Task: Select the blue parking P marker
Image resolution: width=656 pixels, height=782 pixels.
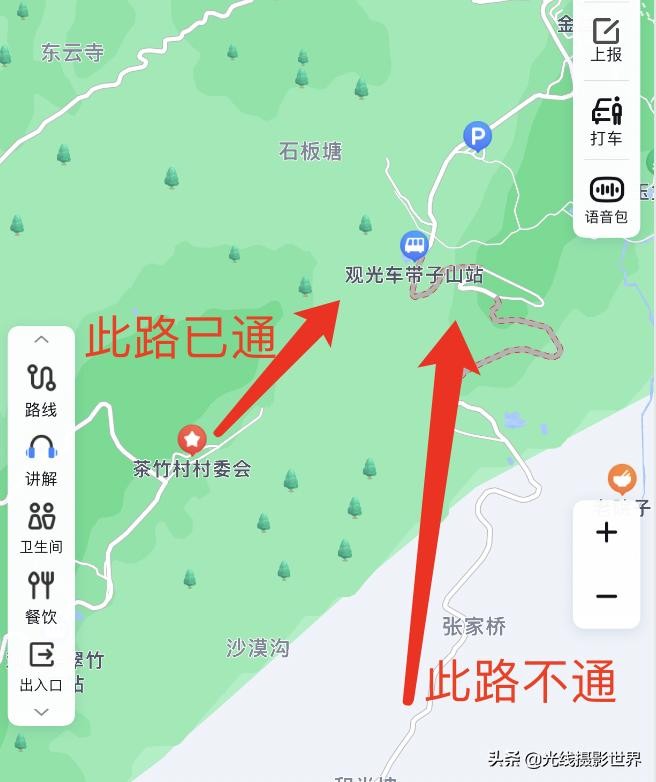Action: (x=478, y=136)
